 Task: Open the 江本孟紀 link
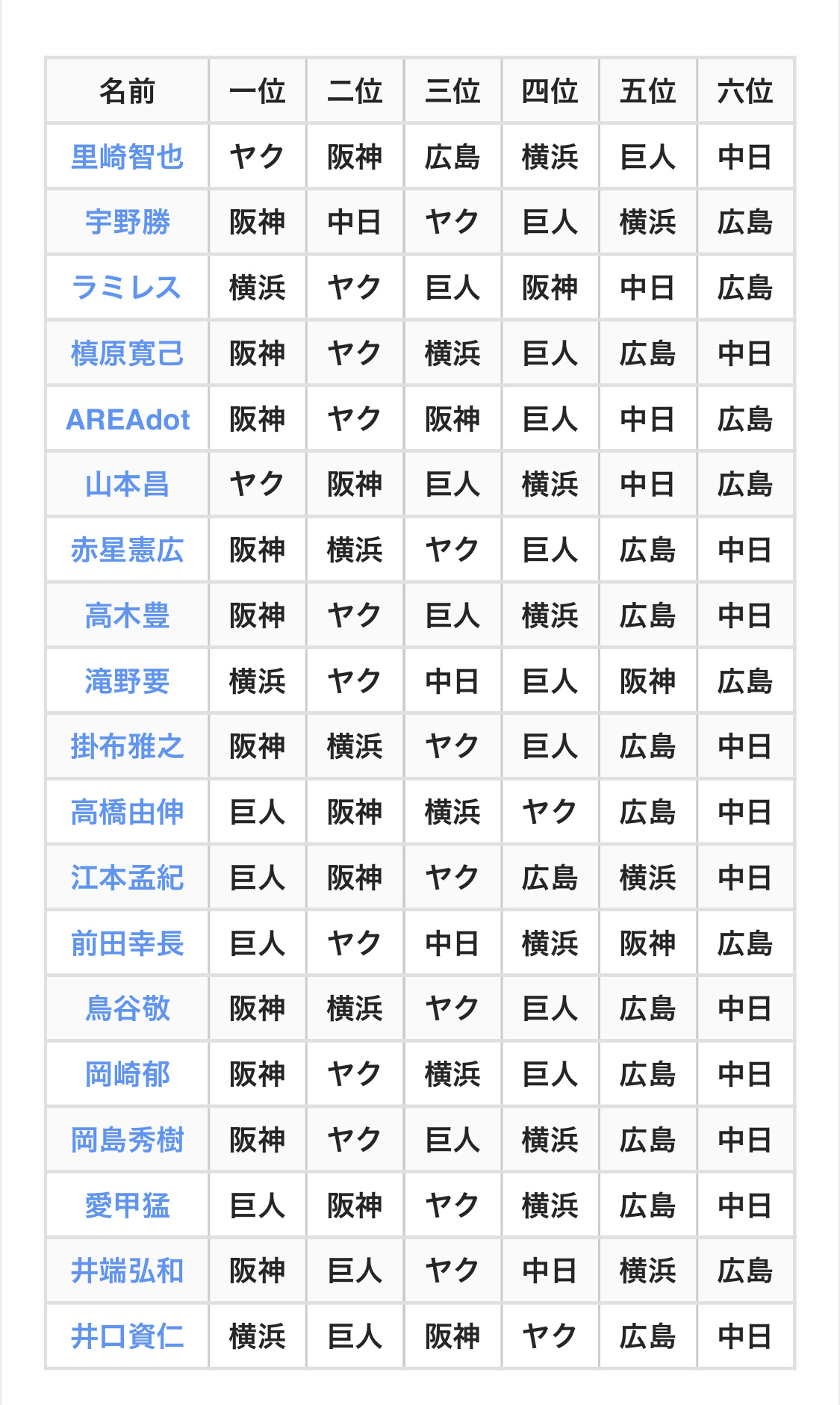(127, 878)
